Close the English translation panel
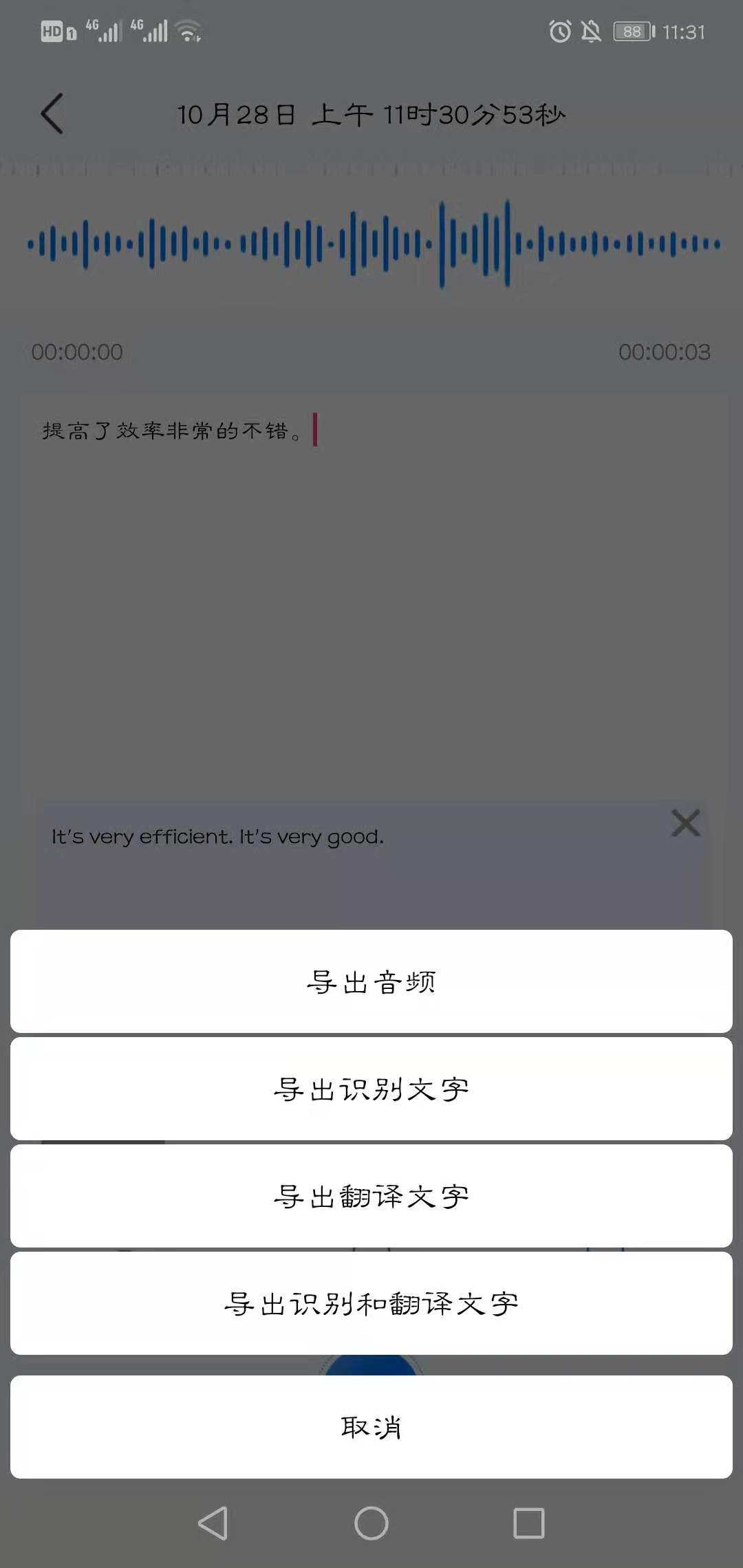Screen dimensions: 743x1568 pyautogui.click(x=685, y=823)
